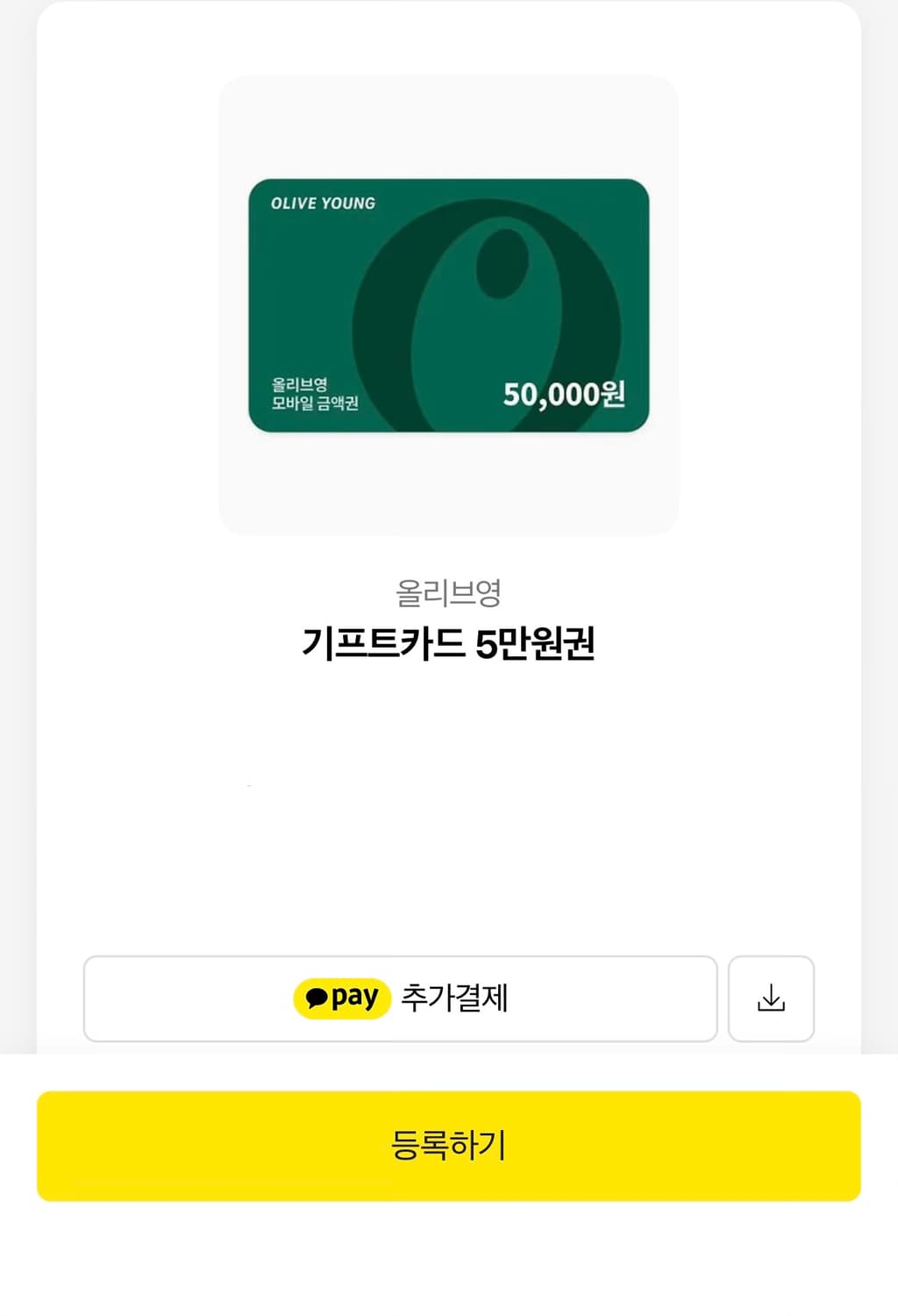898x1316 pixels.
Task: Select the 기프트카드 5만원권 product title
Action: (x=448, y=643)
